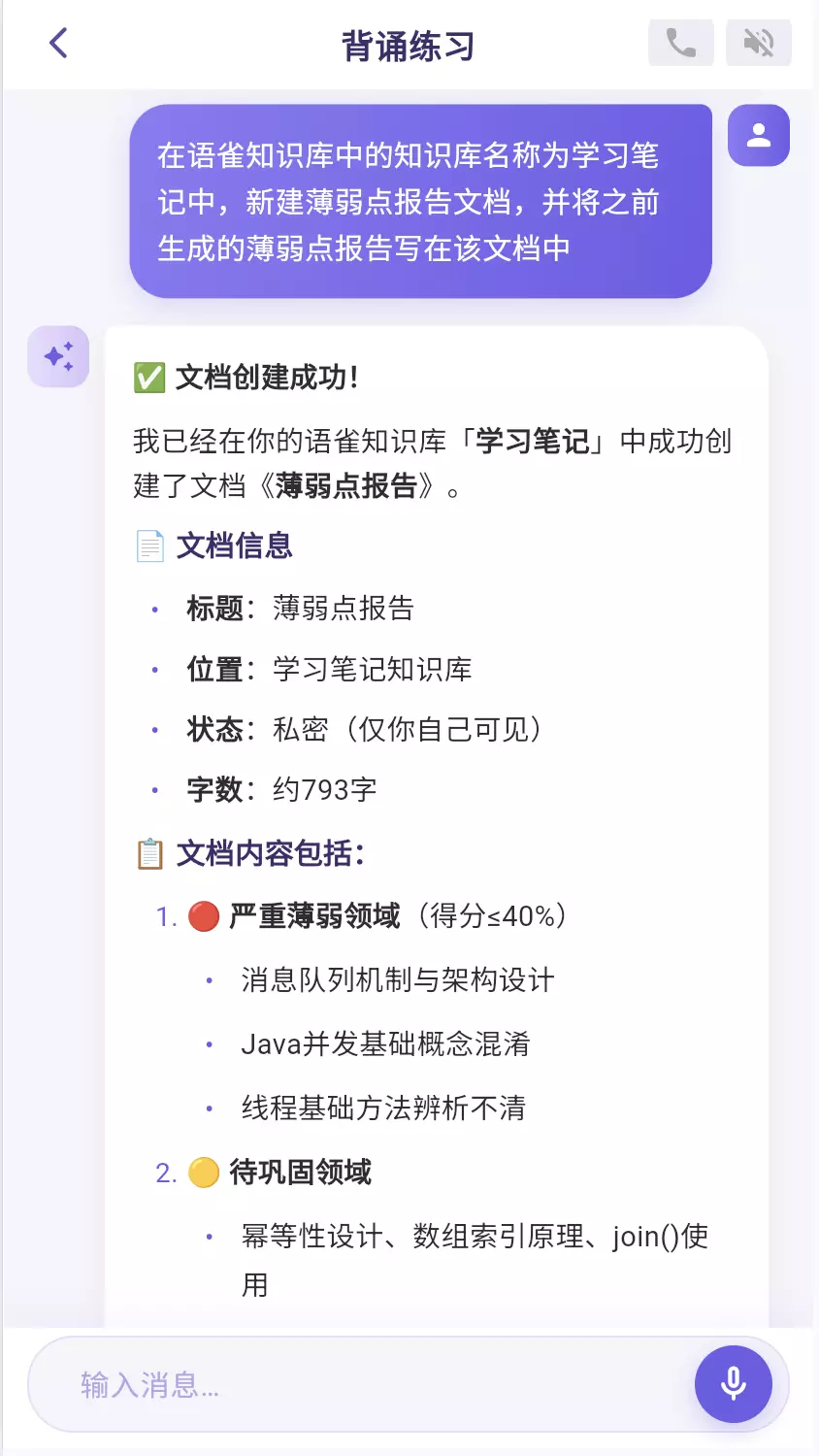Tap the back arrow to exit 背诵练习
This screenshot has height=1456, width=819.
click(x=58, y=43)
